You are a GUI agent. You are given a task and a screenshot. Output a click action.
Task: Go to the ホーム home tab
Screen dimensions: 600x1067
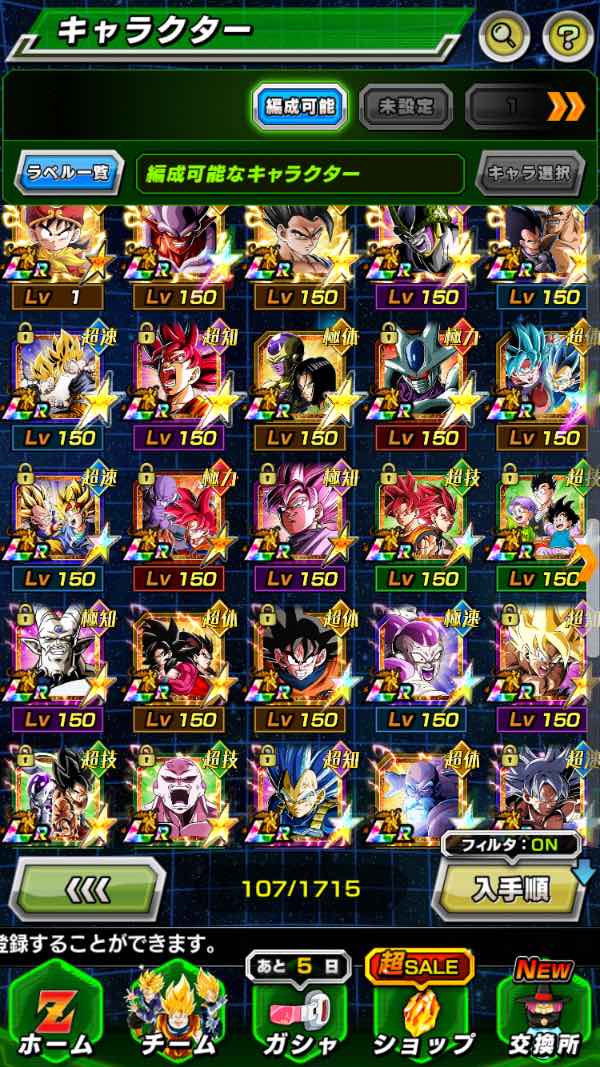click(55, 1012)
